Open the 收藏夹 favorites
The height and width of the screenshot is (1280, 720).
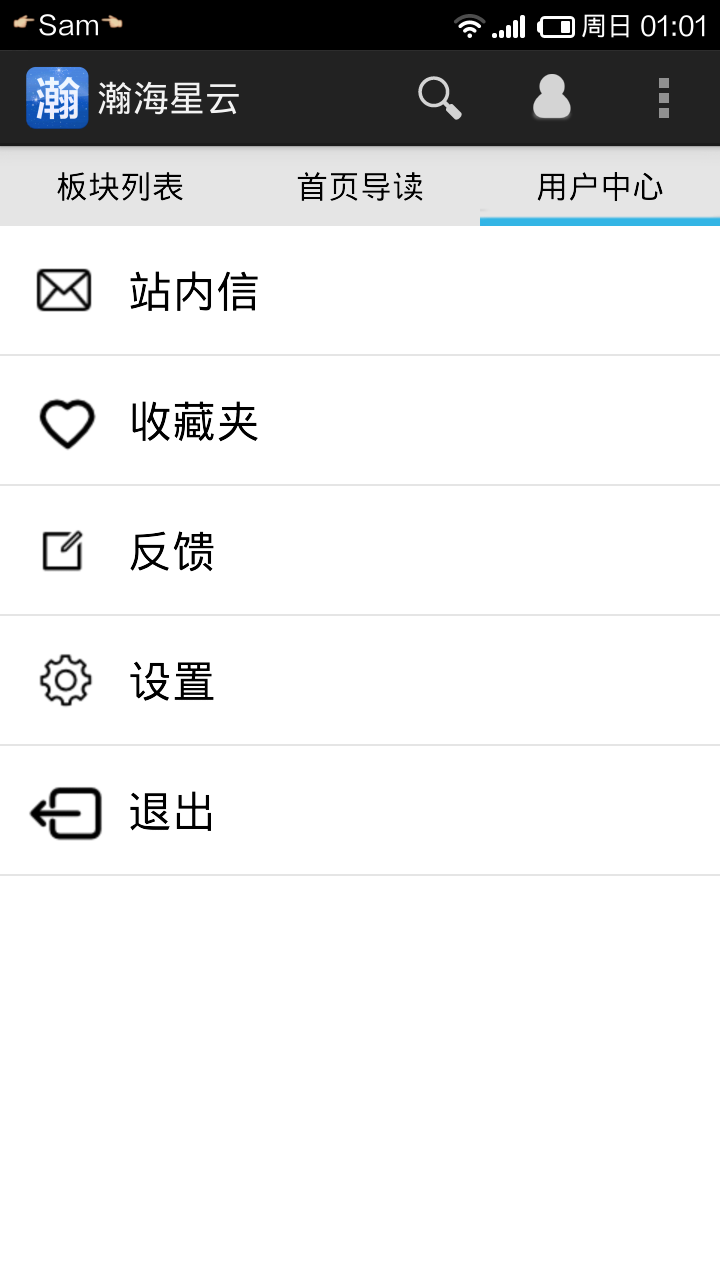click(360, 421)
